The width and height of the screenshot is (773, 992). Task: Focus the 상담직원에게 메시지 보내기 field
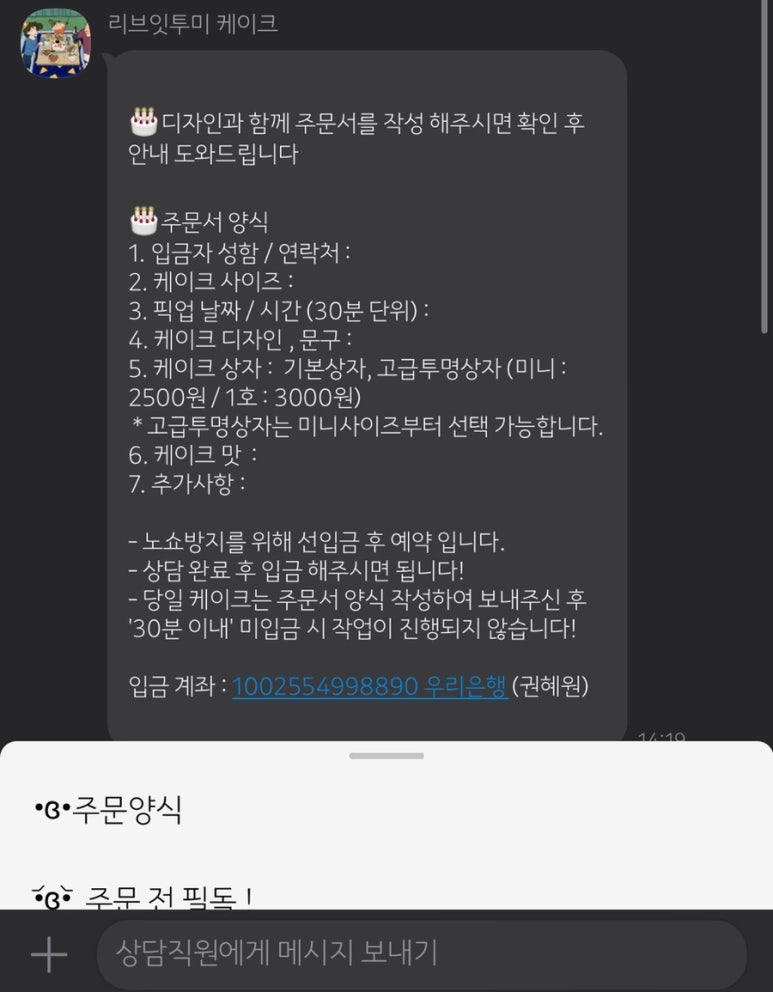pos(420,954)
